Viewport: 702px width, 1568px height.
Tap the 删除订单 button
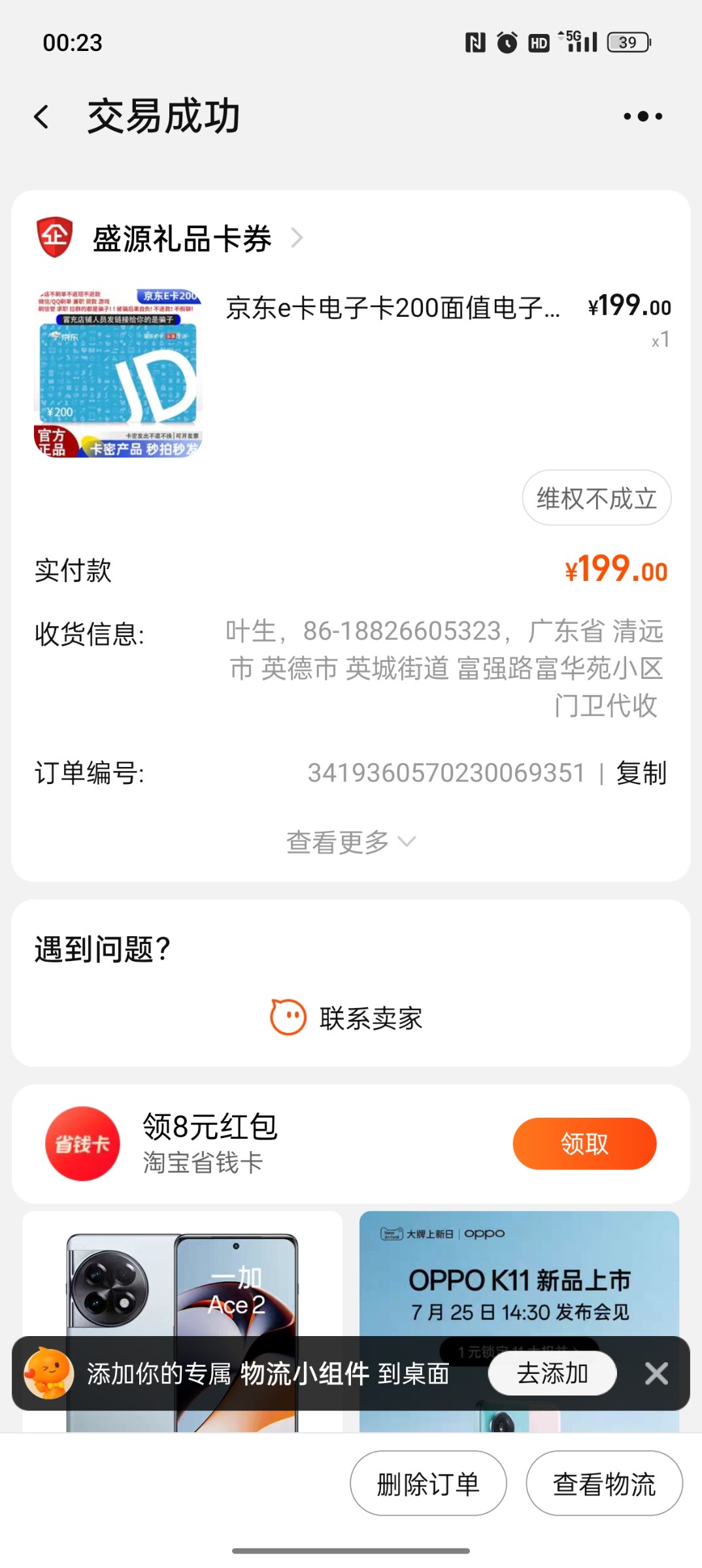(x=427, y=1482)
